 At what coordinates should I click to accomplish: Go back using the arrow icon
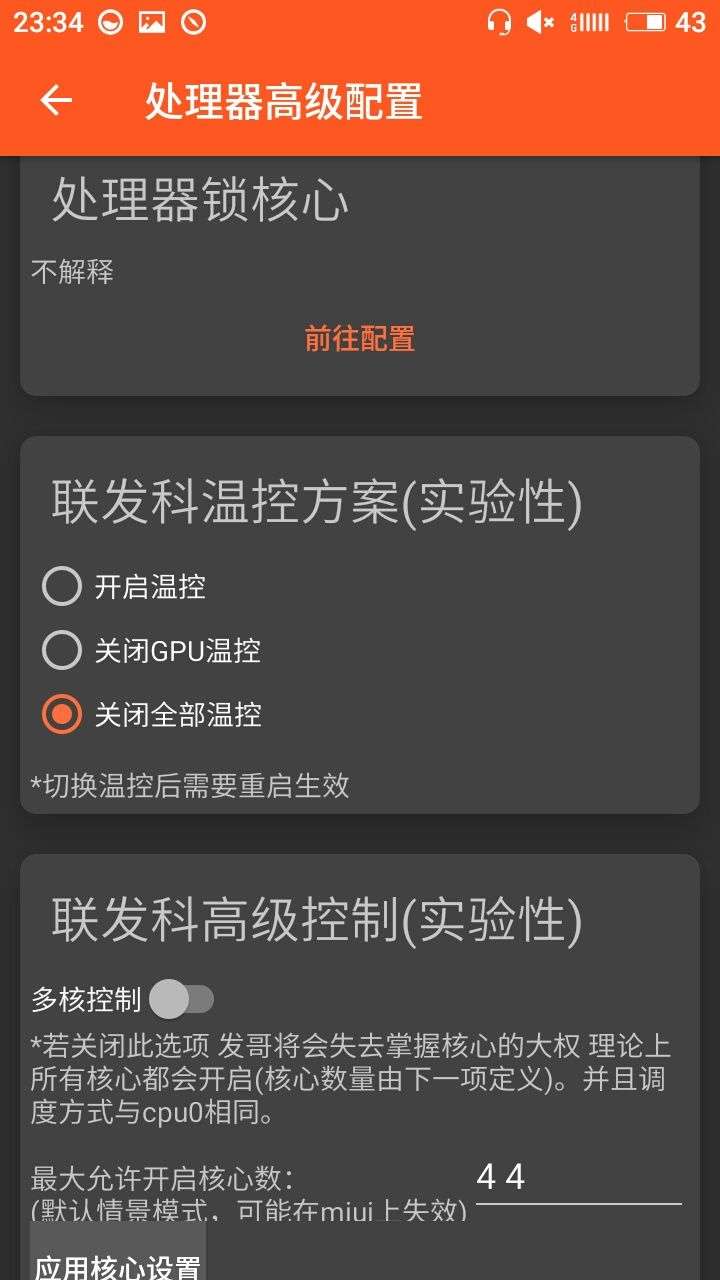56,101
